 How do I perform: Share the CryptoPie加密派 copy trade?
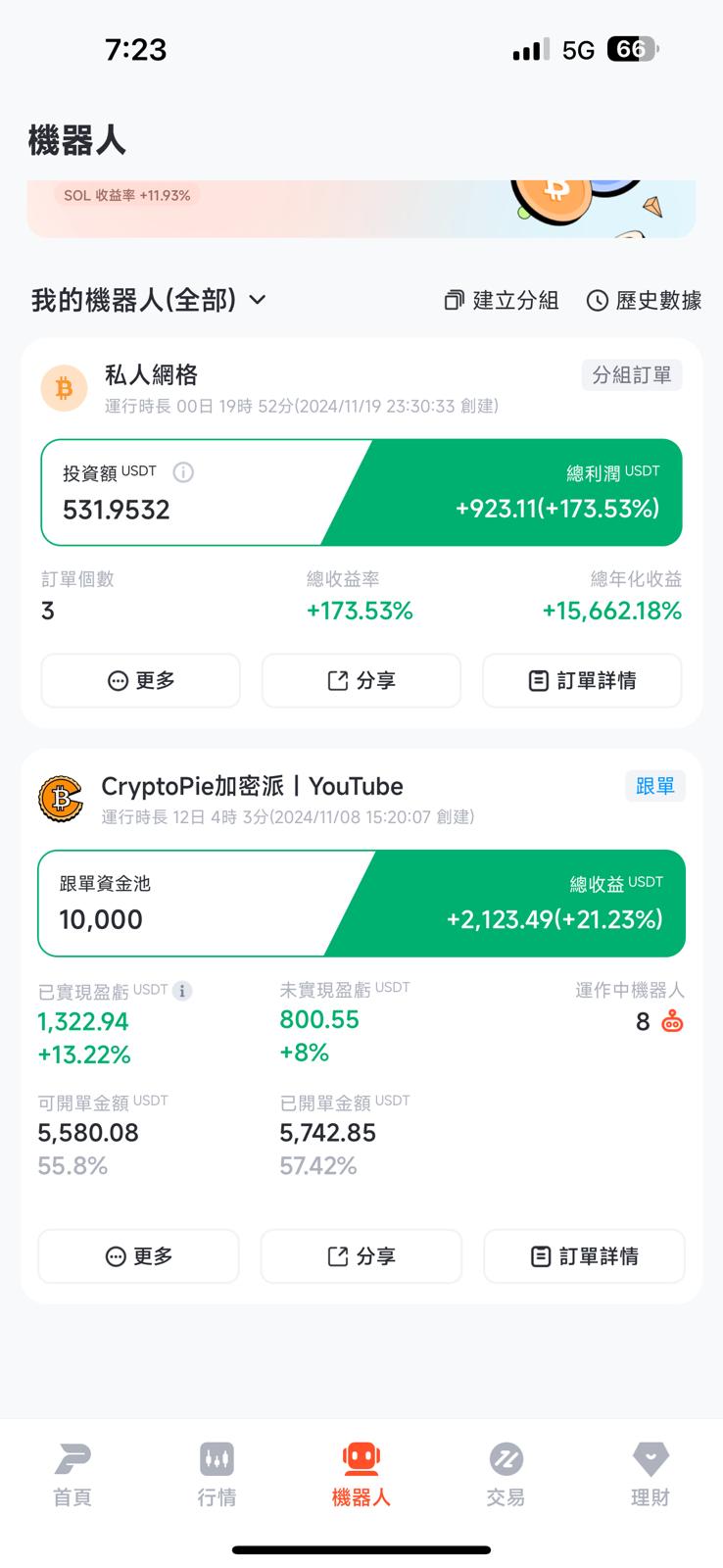tap(361, 1255)
